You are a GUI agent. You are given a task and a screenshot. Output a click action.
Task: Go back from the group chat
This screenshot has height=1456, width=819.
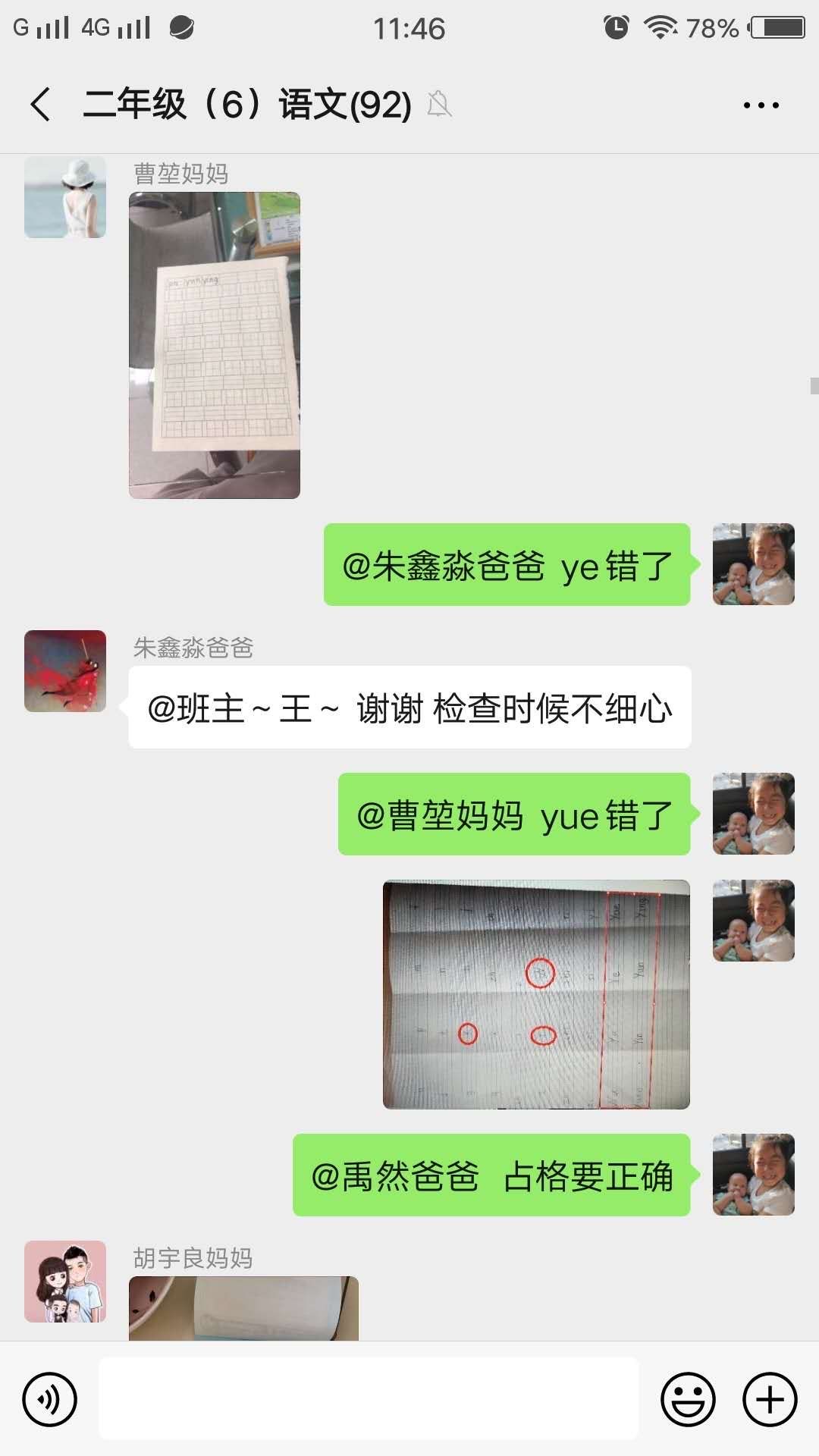tap(41, 105)
